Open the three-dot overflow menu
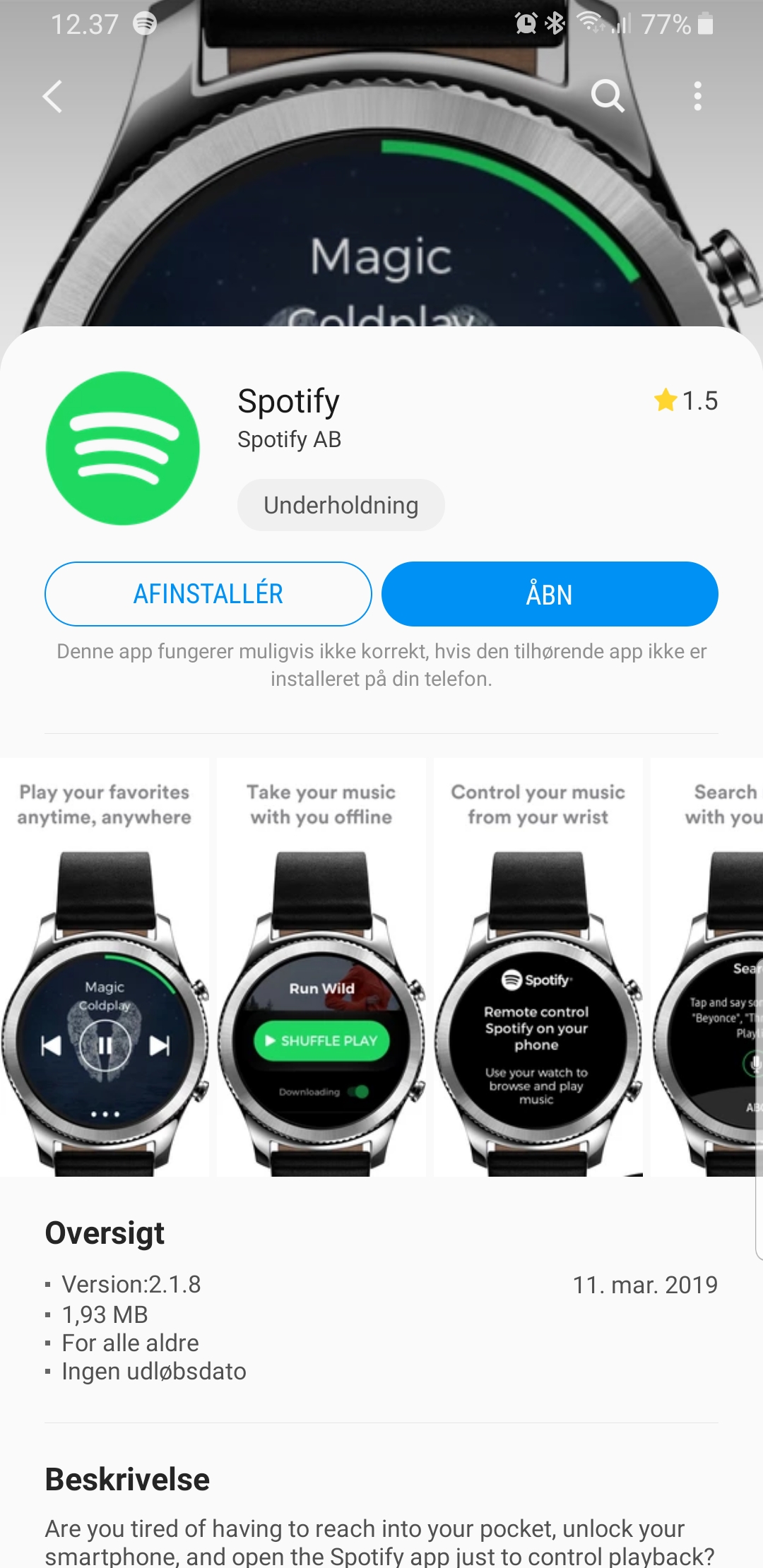This screenshot has width=763, height=1568. tap(697, 96)
